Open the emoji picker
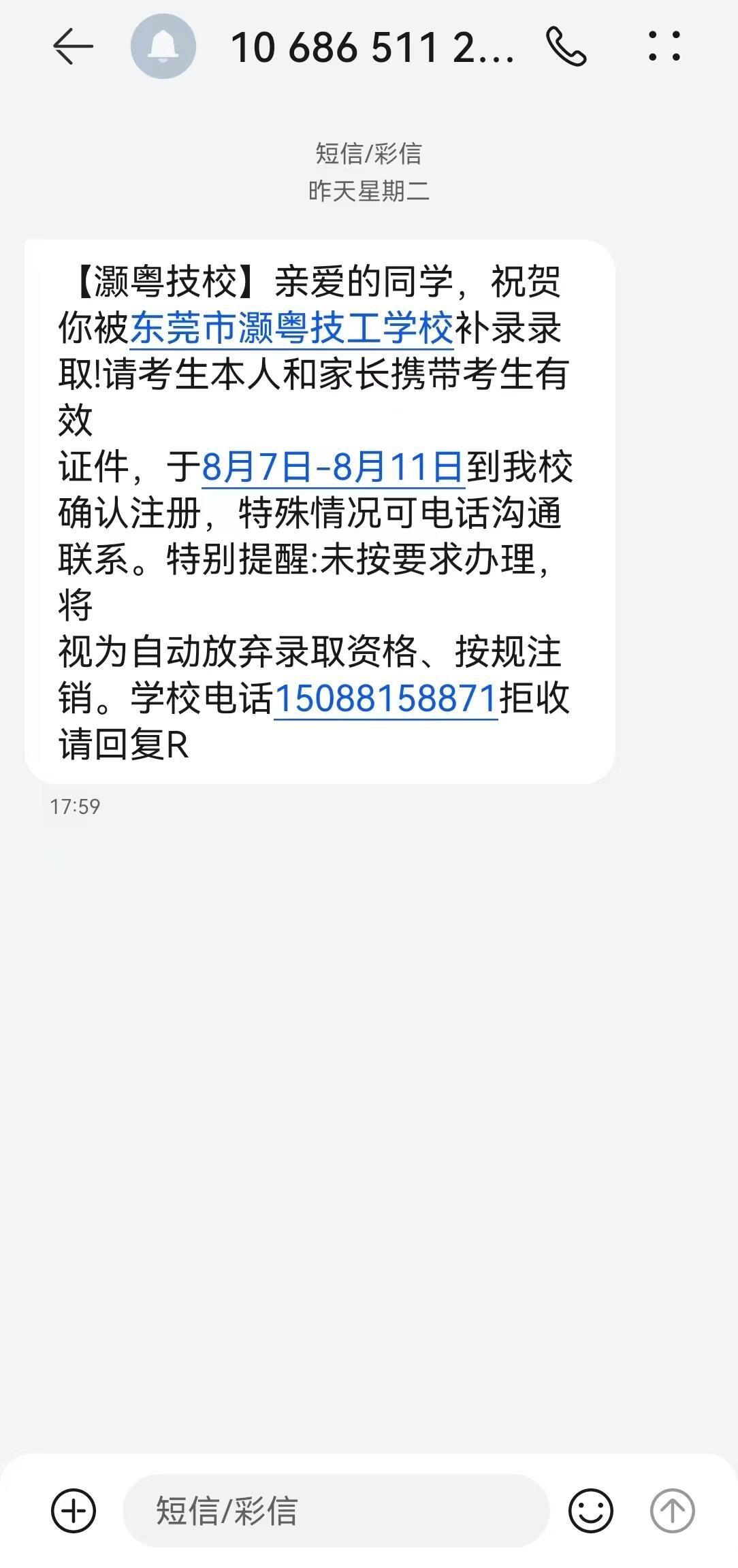 click(591, 1511)
